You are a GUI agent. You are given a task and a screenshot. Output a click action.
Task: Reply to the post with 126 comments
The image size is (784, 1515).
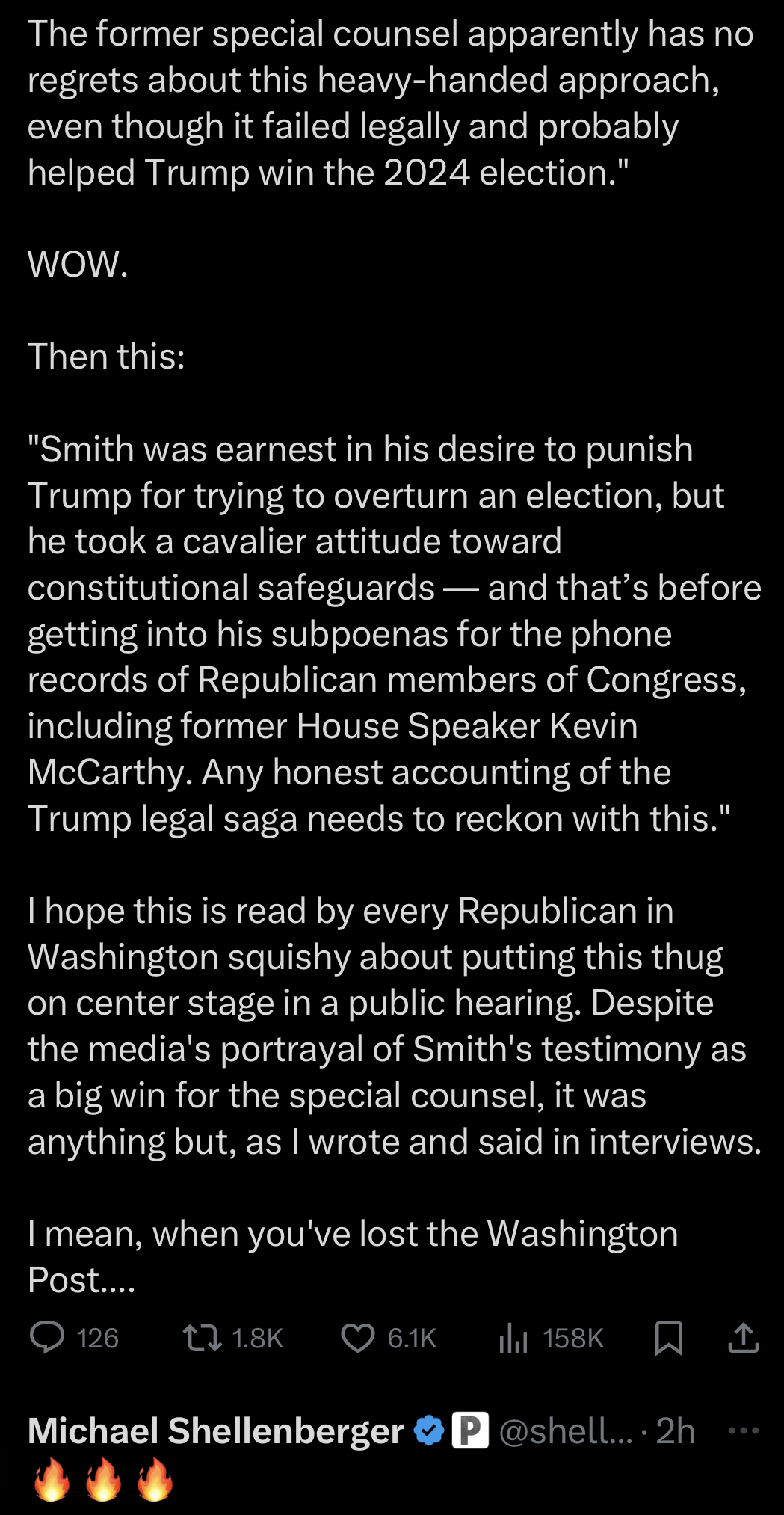[x=47, y=1338]
